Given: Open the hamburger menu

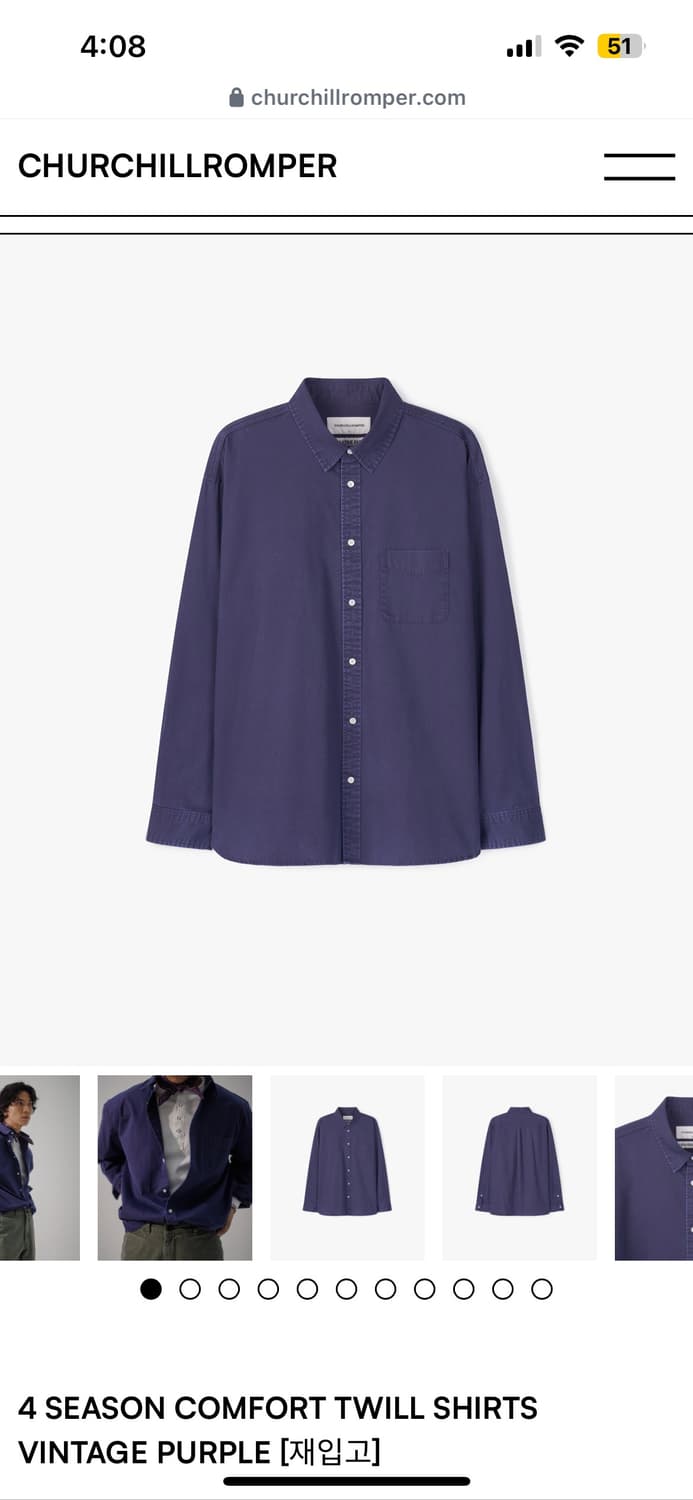Looking at the screenshot, I should [639, 167].
